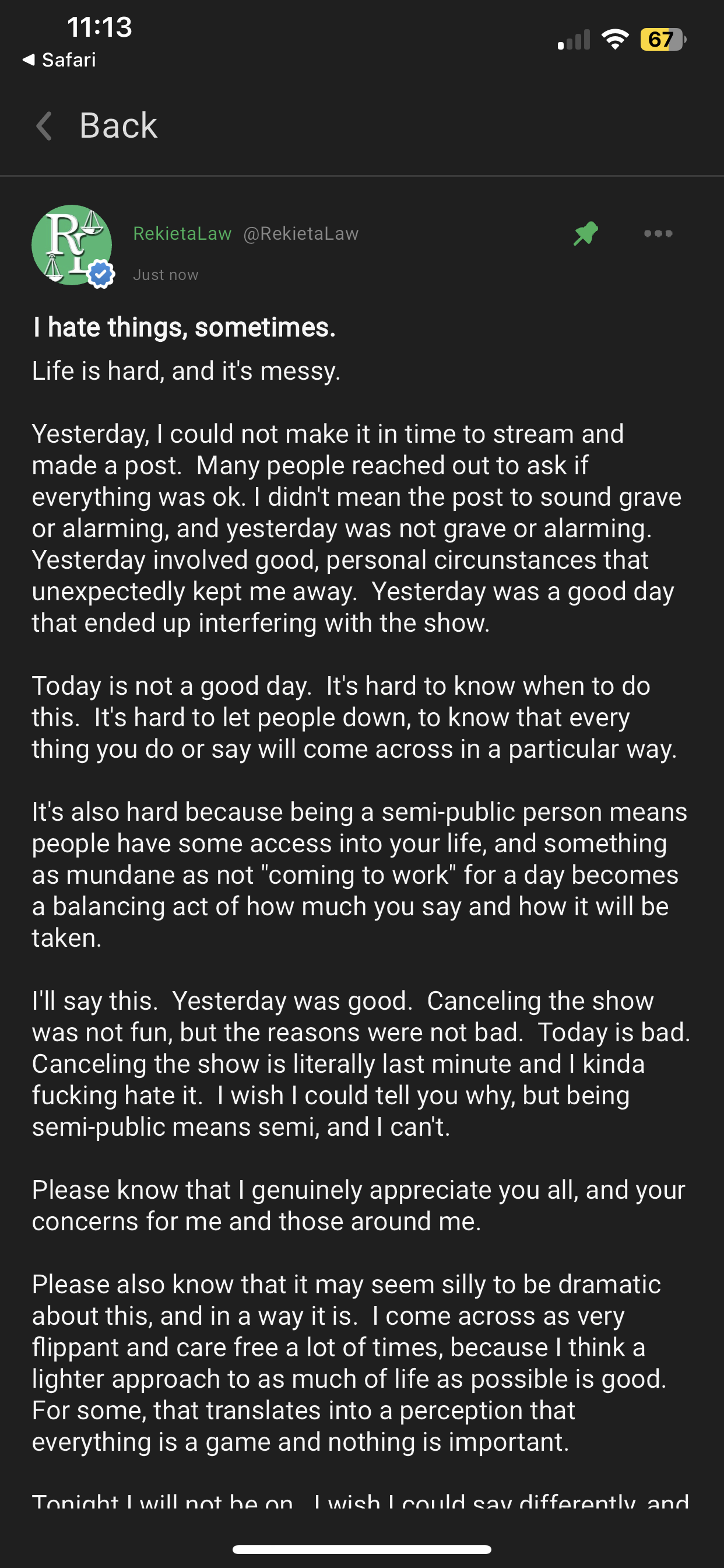Open RekietaLaw's profile picture
This screenshot has height=1568, width=724.
pyautogui.click(x=72, y=244)
